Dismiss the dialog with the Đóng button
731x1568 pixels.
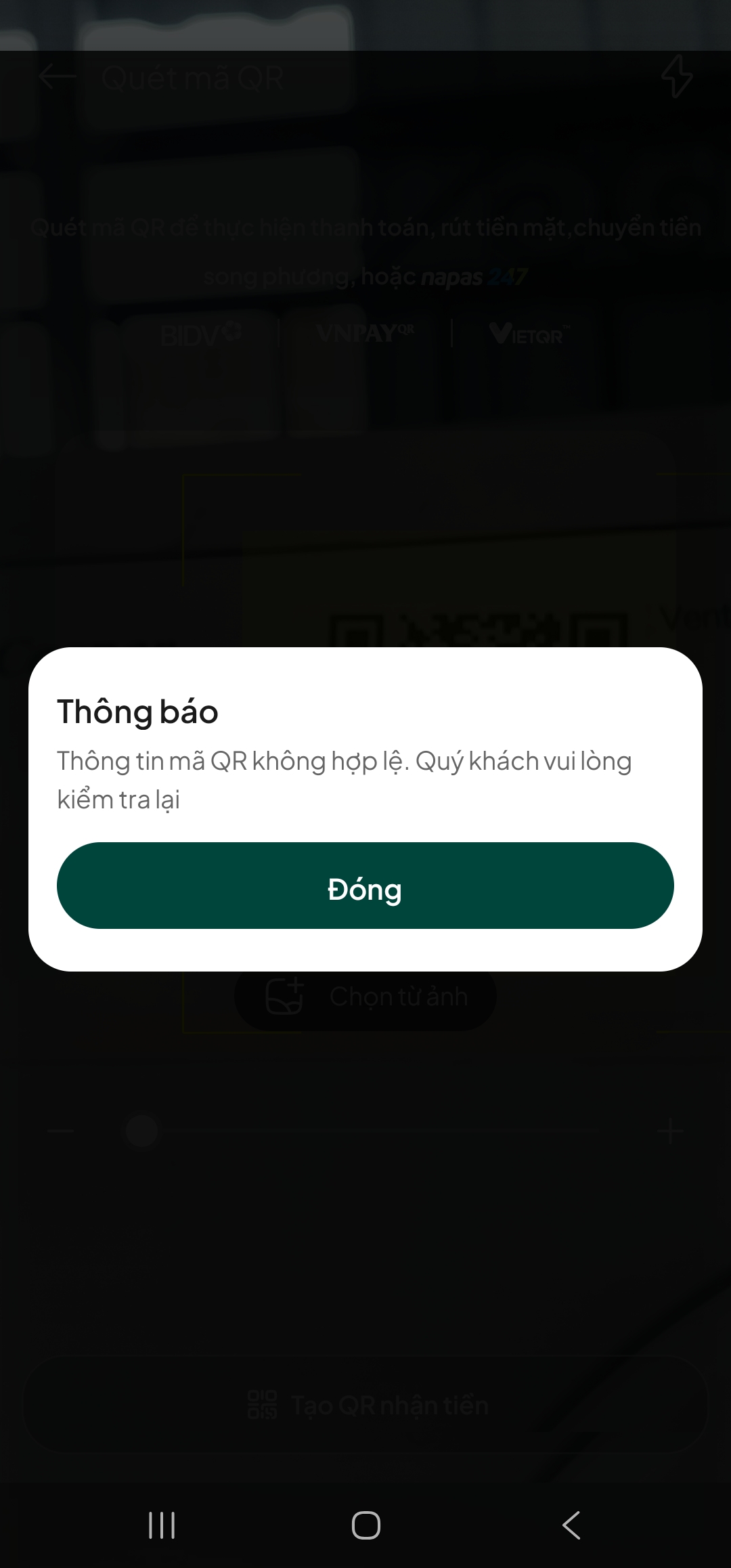[365, 886]
